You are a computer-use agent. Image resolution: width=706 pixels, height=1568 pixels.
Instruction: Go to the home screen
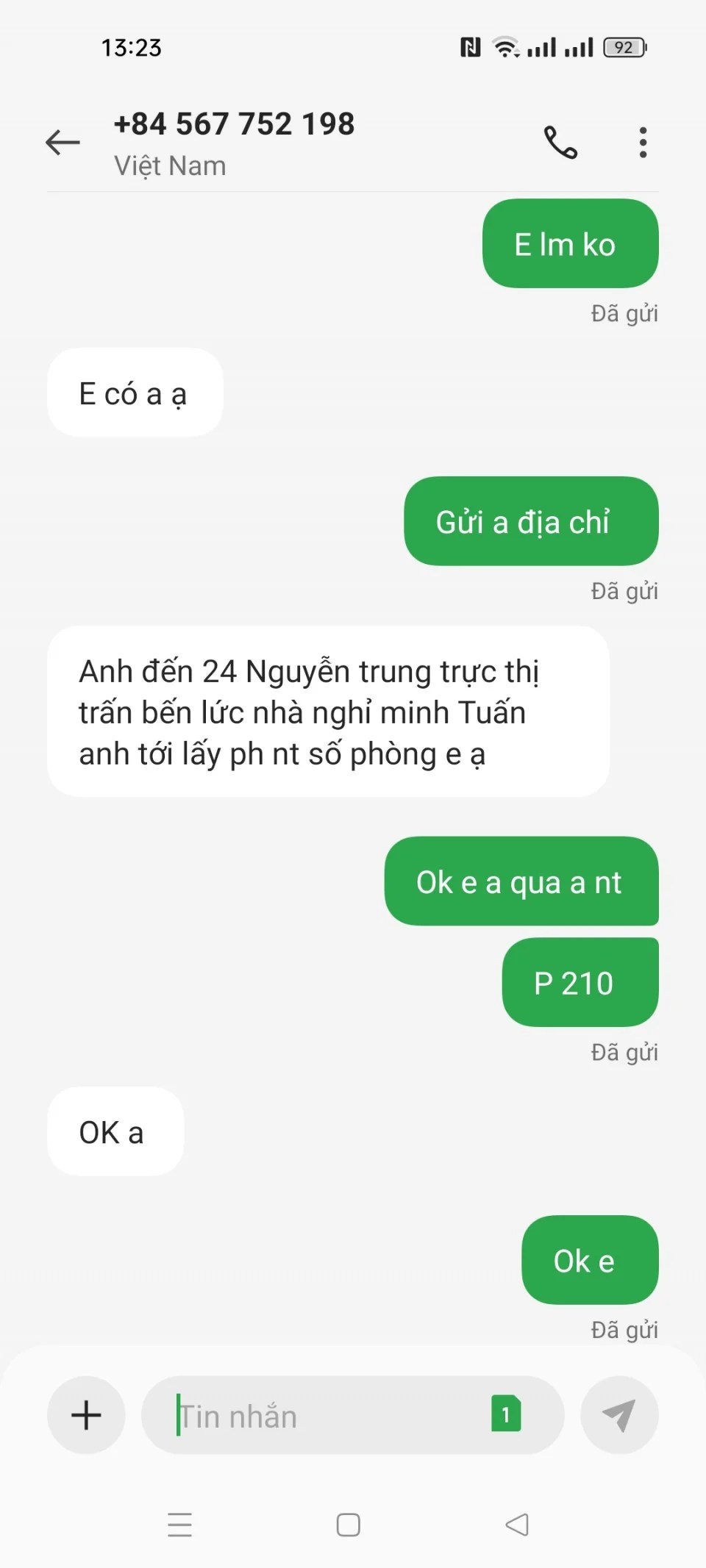tap(349, 1525)
